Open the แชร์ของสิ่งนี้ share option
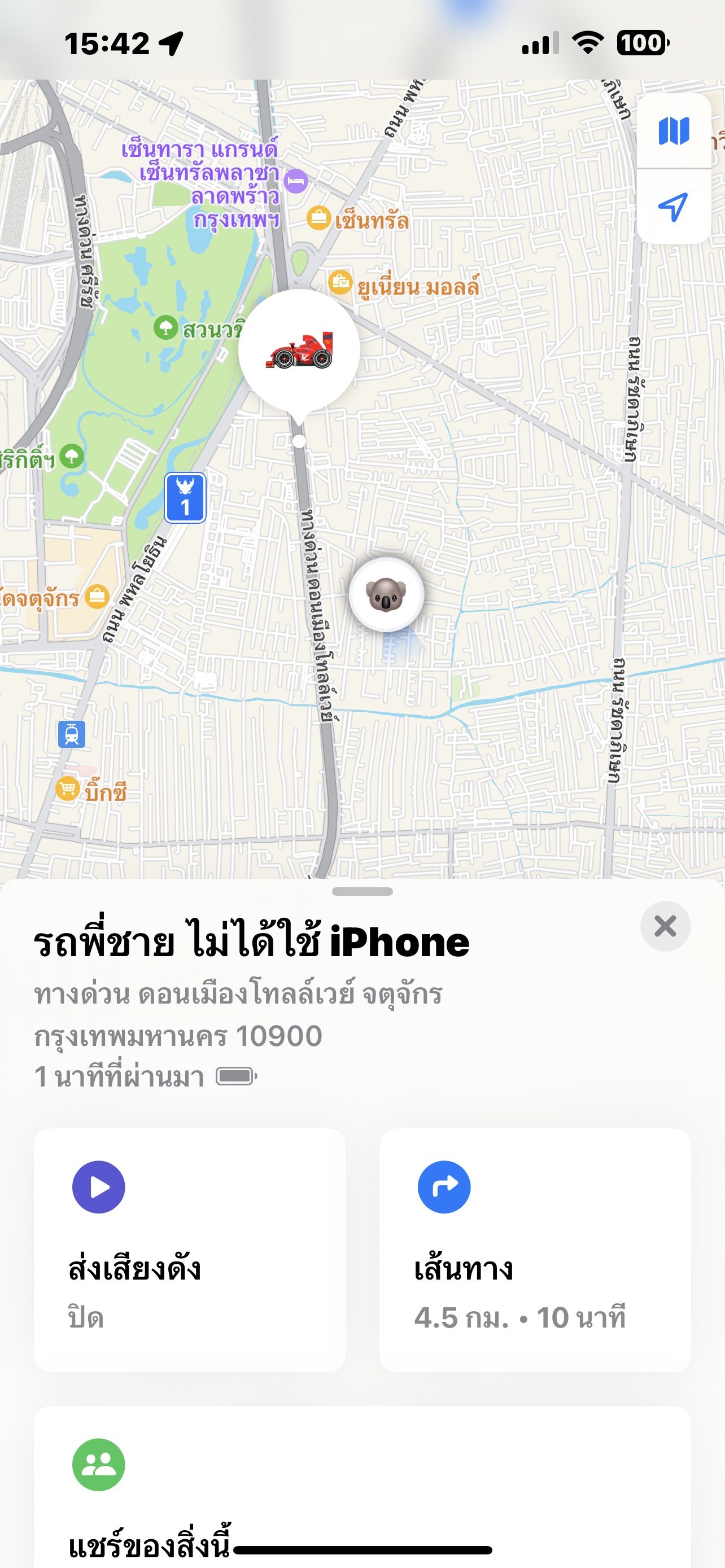This screenshot has width=725, height=1568. 362,1485
